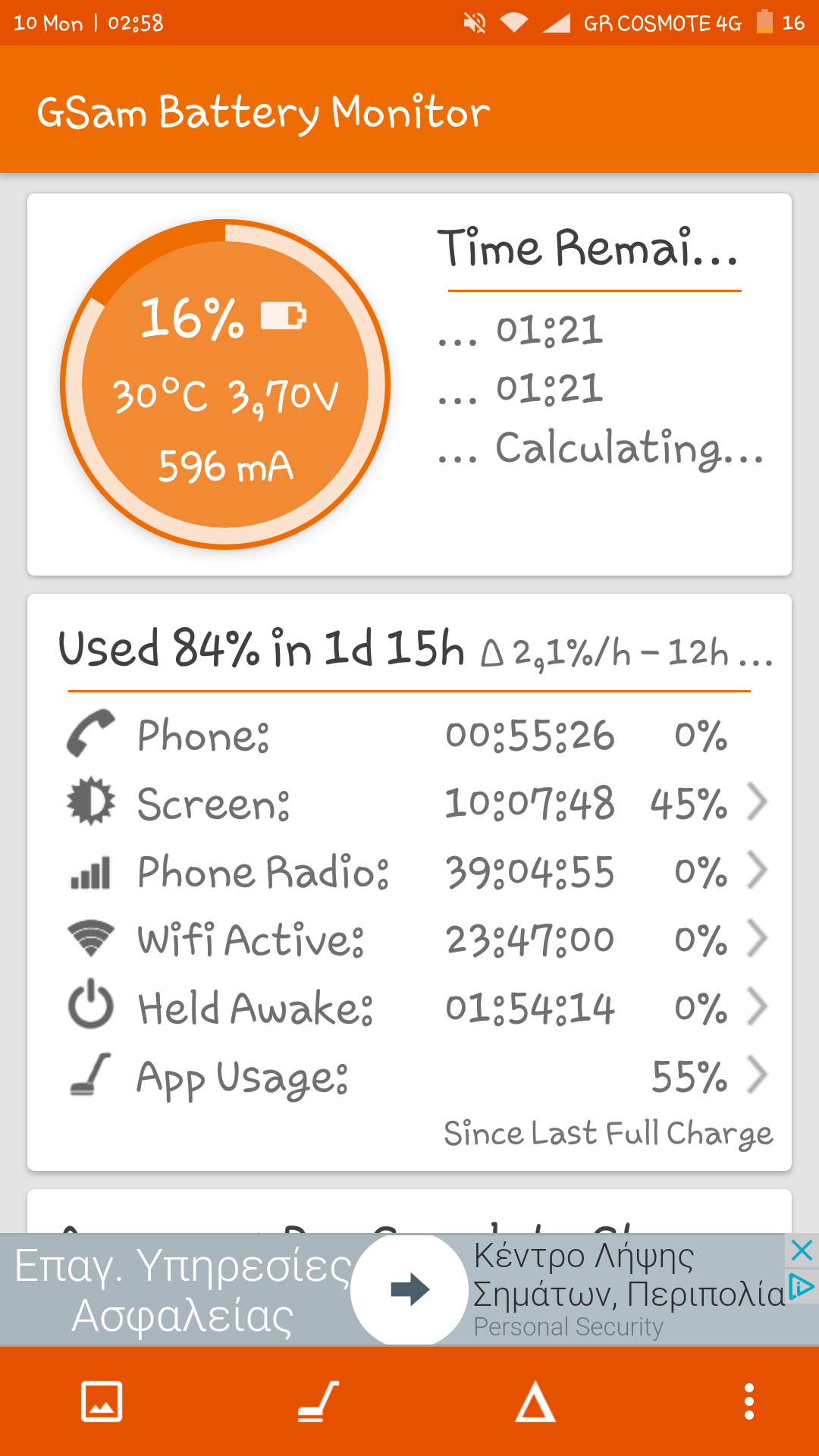Close the ad banner

(x=802, y=1250)
